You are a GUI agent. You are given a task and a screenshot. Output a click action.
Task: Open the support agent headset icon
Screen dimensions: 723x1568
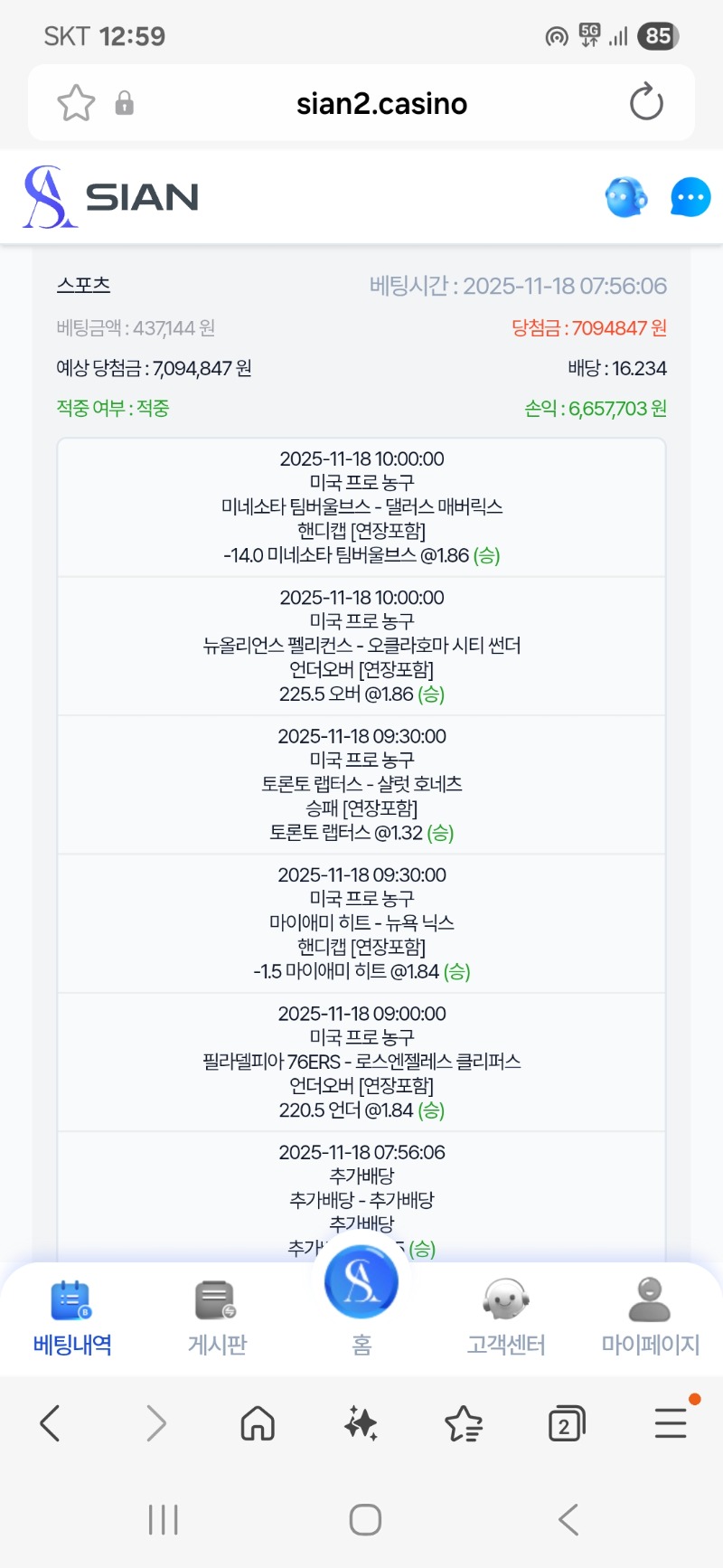click(x=625, y=197)
